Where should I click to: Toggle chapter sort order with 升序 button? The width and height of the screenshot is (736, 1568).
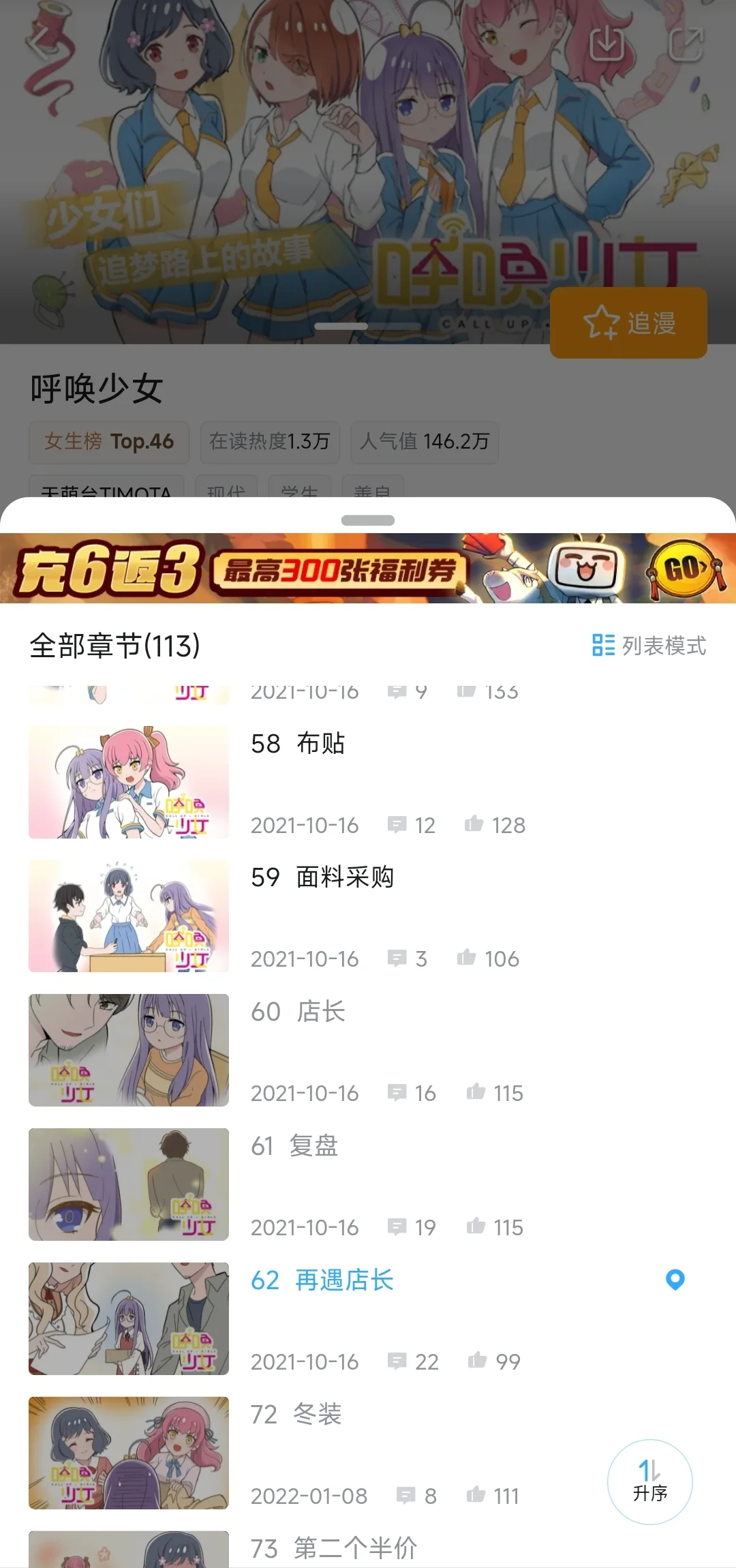[649, 1481]
